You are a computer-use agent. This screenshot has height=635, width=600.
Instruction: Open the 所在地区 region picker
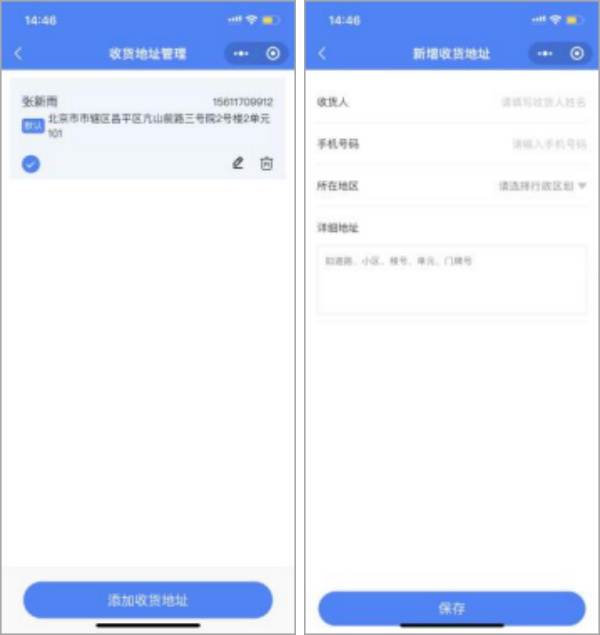[542, 186]
